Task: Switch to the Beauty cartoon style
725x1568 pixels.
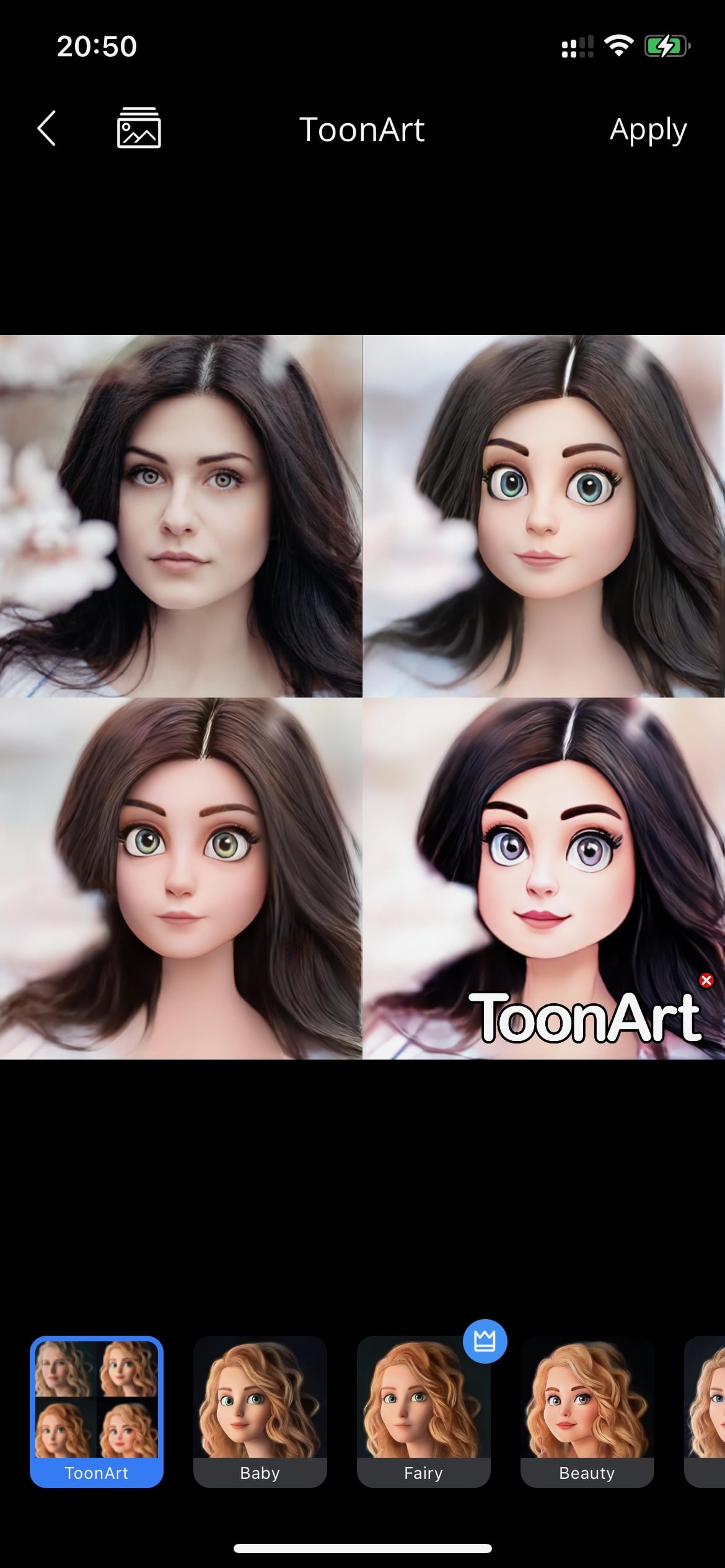Action: (x=587, y=1411)
